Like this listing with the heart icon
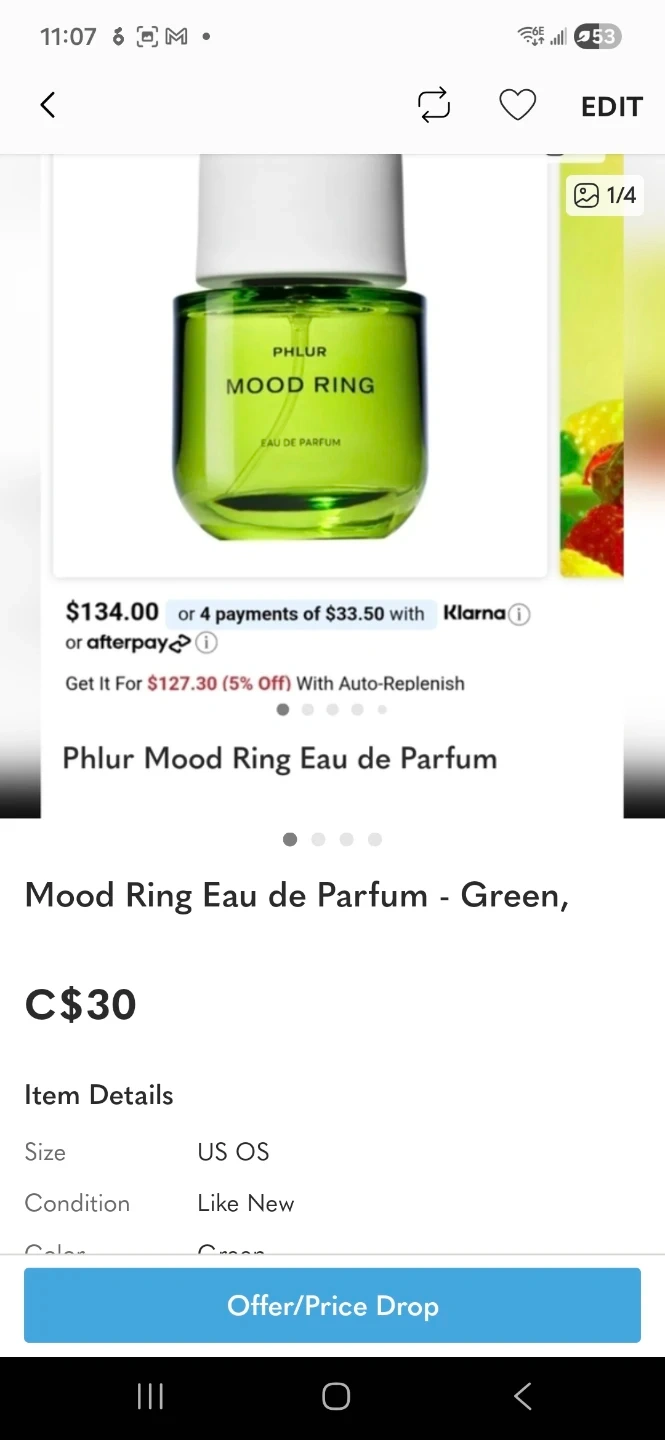The width and height of the screenshot is (665, 1440). tap(517, 105)
